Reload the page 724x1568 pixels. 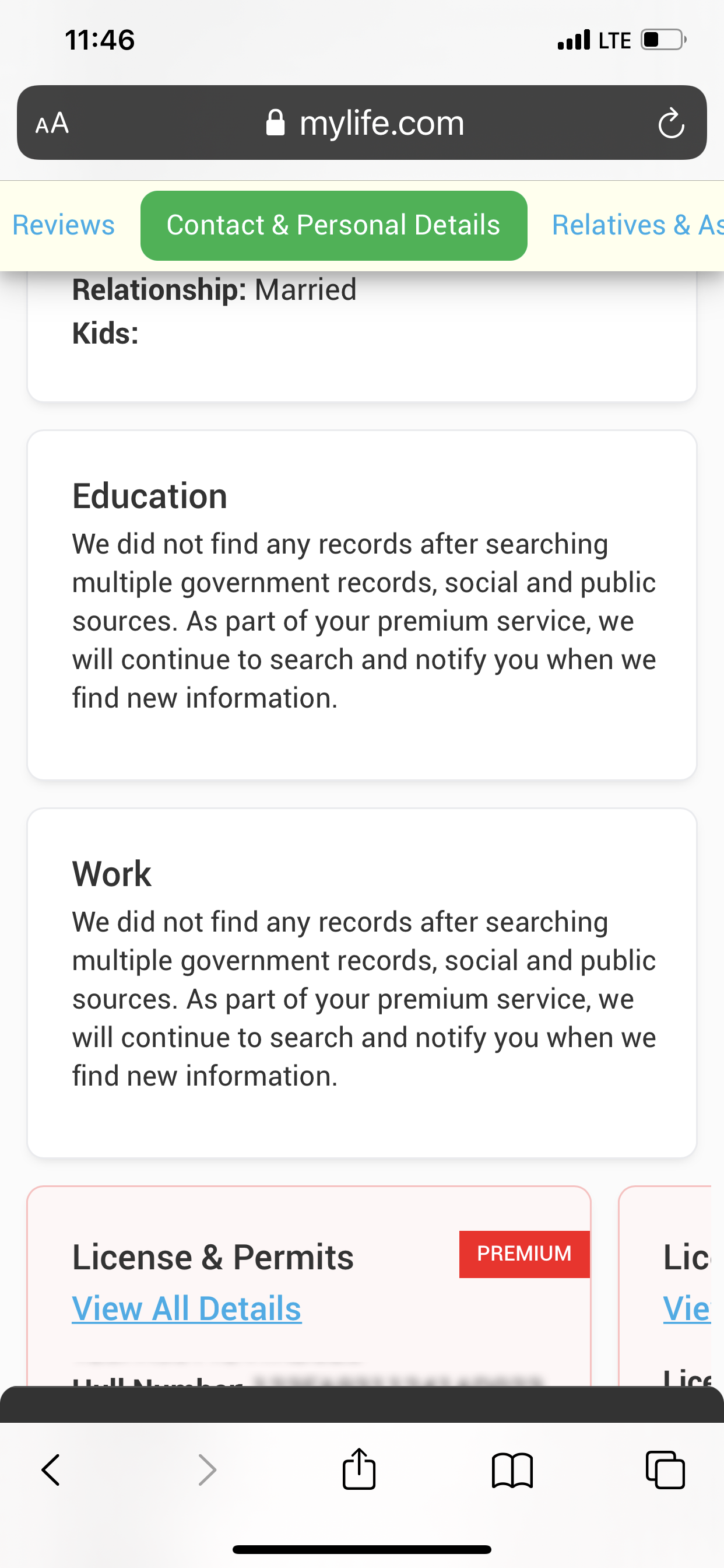tap(671, 124)
